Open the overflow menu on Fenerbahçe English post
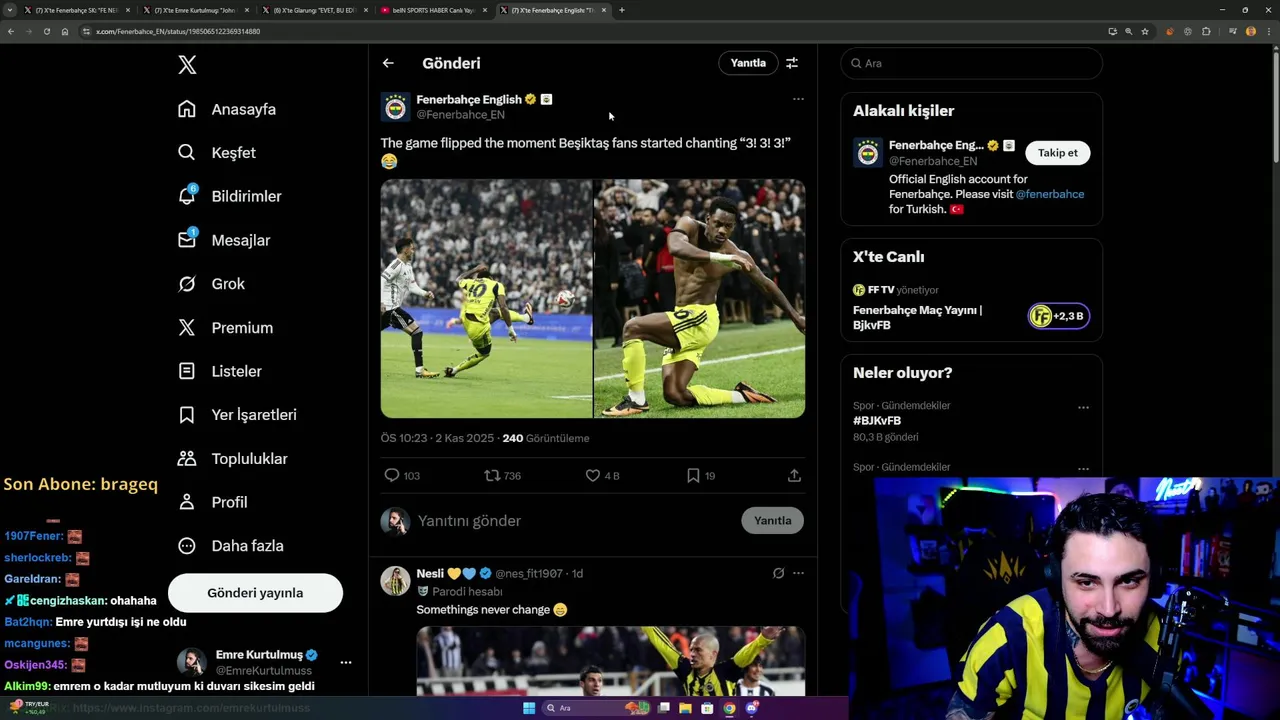The width and height of the screenshot is (1280, 720). [798, 99]
